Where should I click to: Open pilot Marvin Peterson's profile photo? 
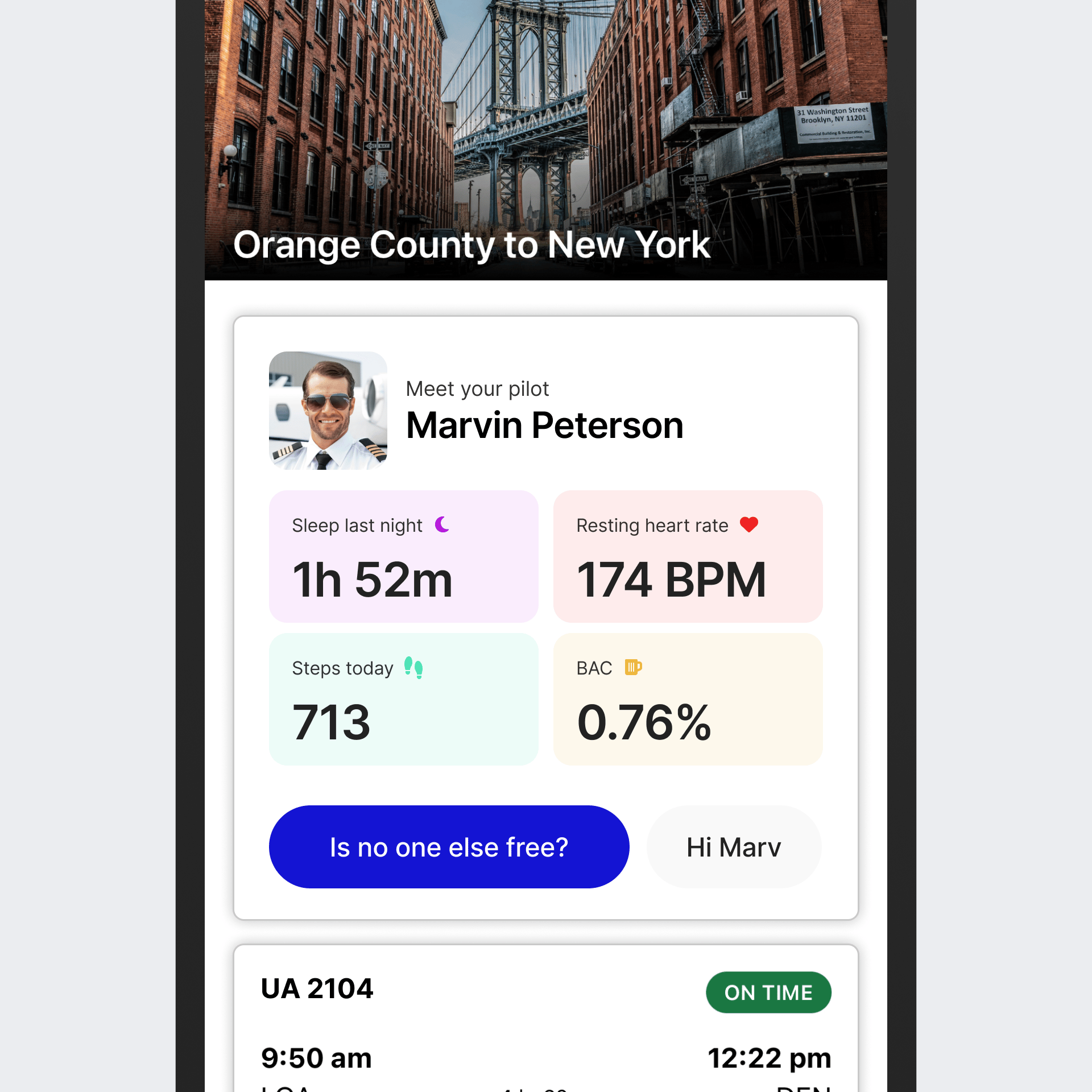pyautogui.click(x=328, y=411)
